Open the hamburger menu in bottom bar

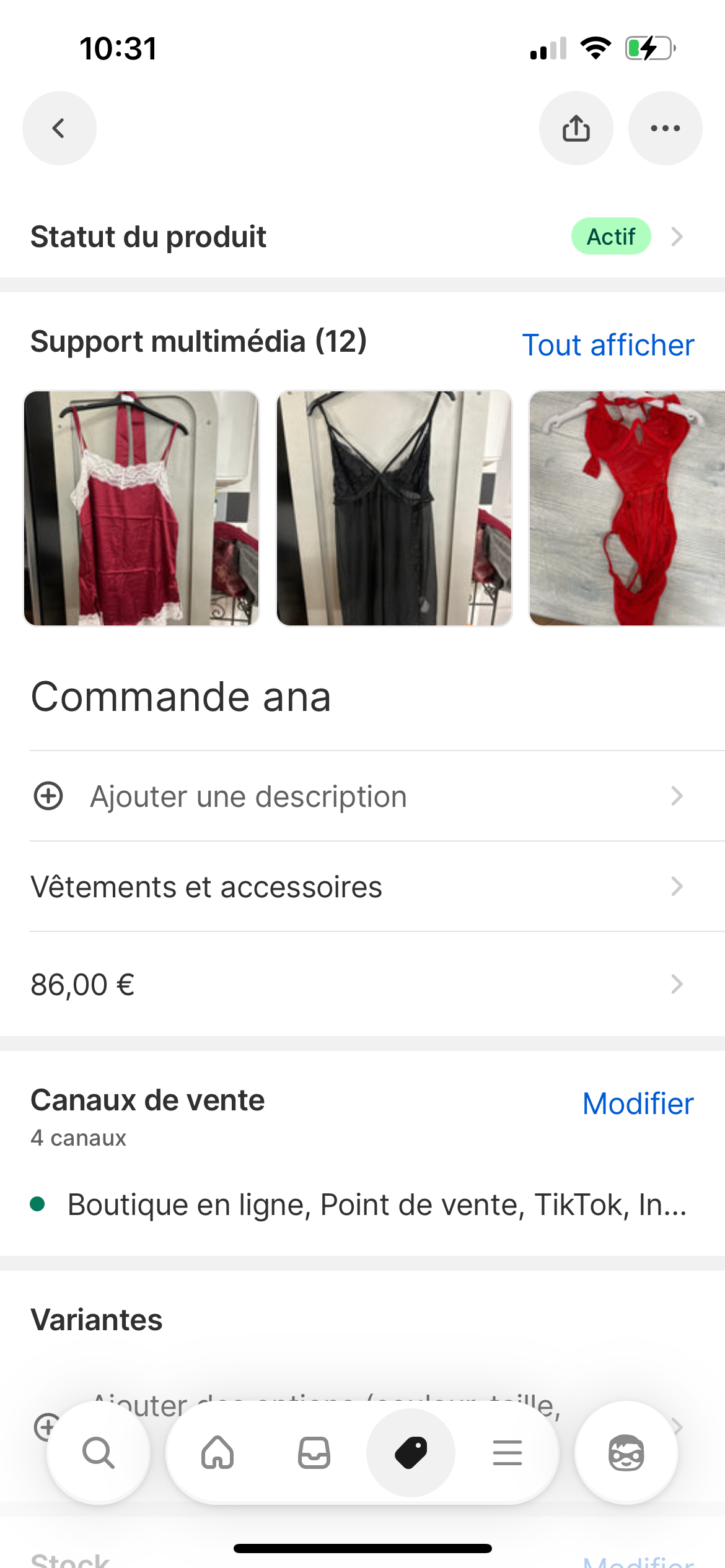(507, 1453)
